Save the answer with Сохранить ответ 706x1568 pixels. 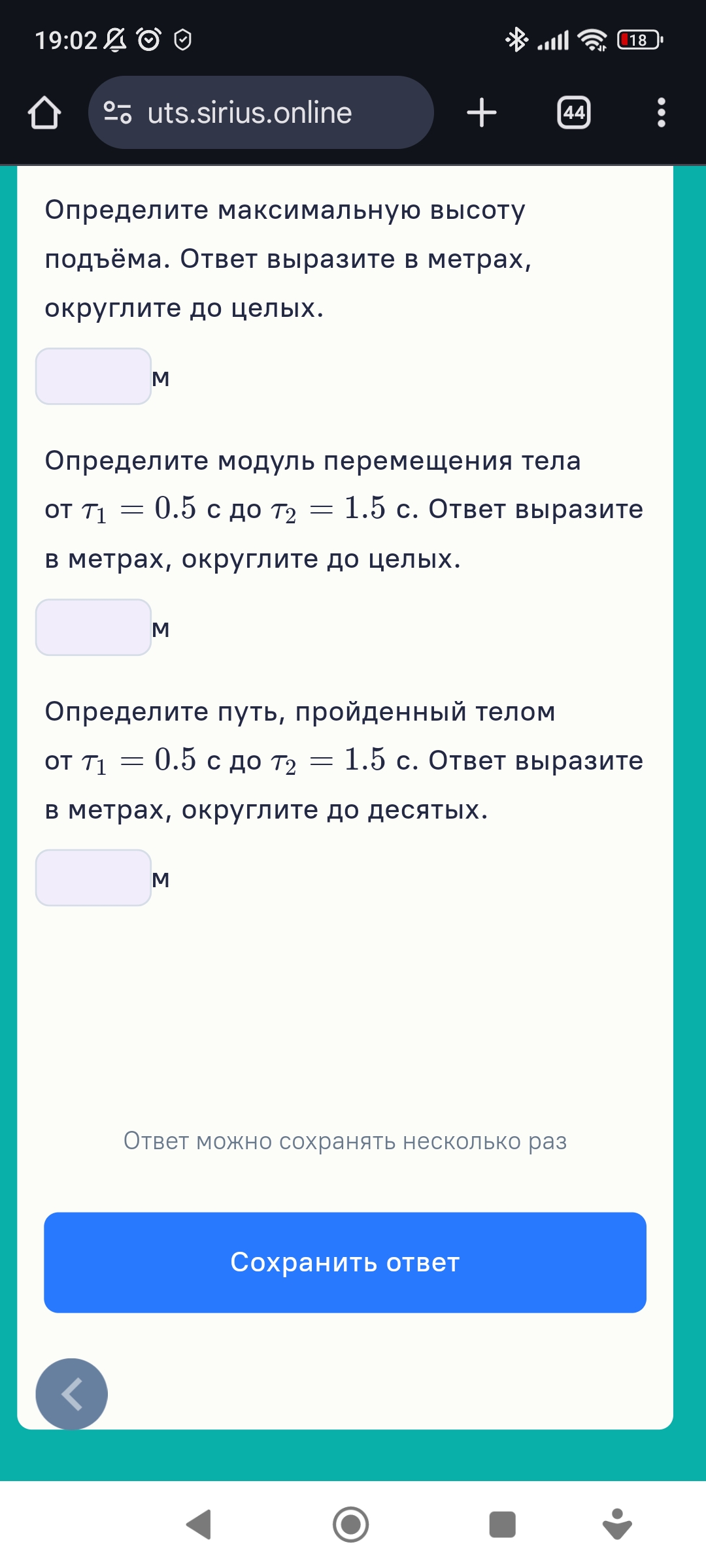click(345, 1262)
